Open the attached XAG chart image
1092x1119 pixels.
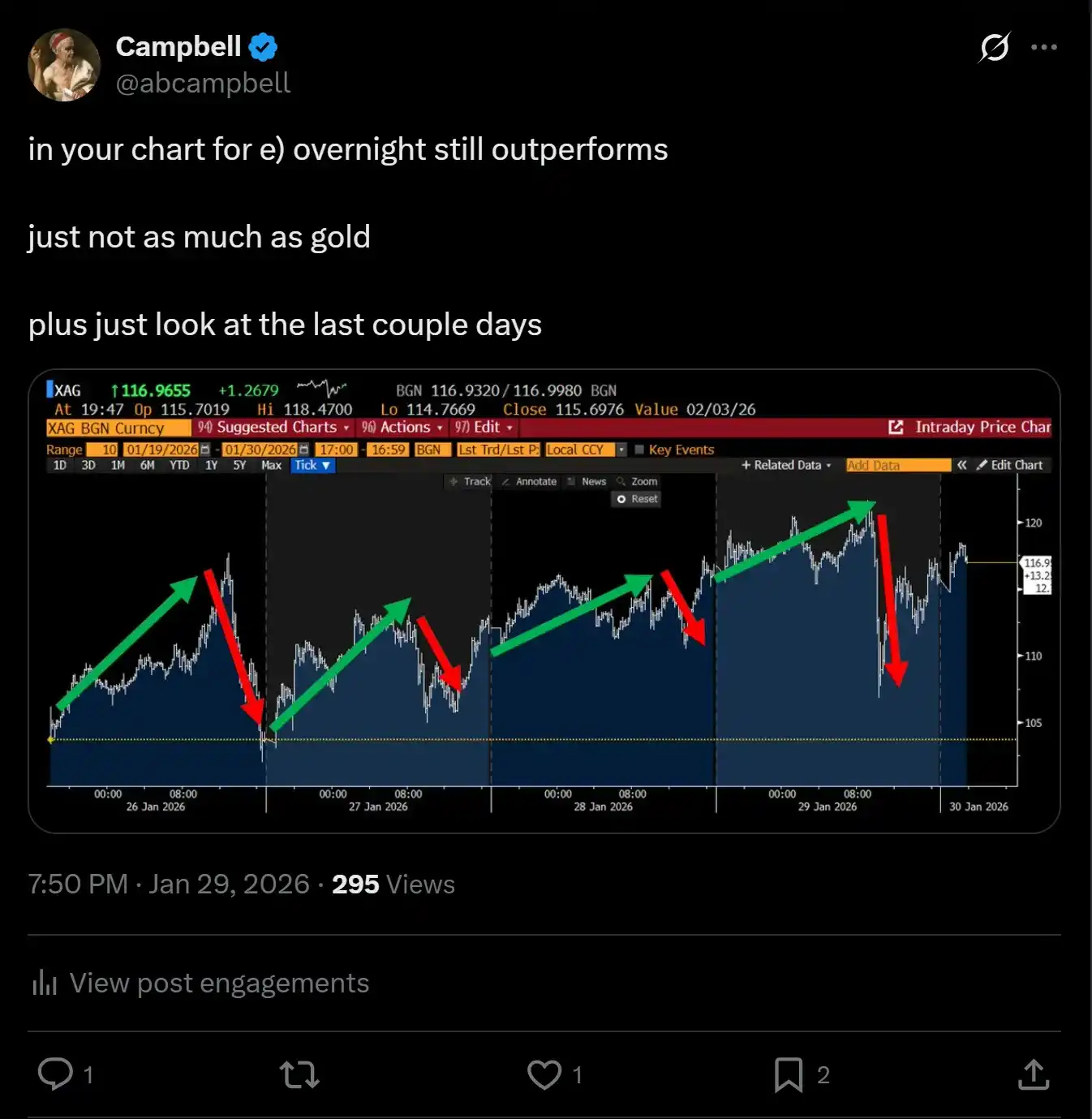coord(544,600)
